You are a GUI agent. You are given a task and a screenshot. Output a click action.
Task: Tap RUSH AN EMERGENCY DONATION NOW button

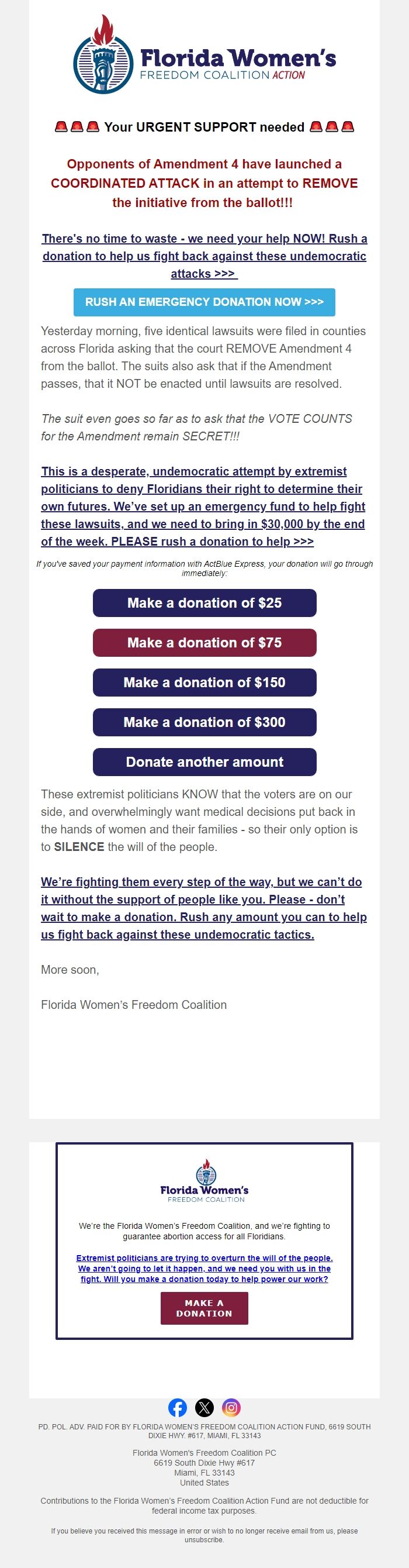tap(204, 302)
